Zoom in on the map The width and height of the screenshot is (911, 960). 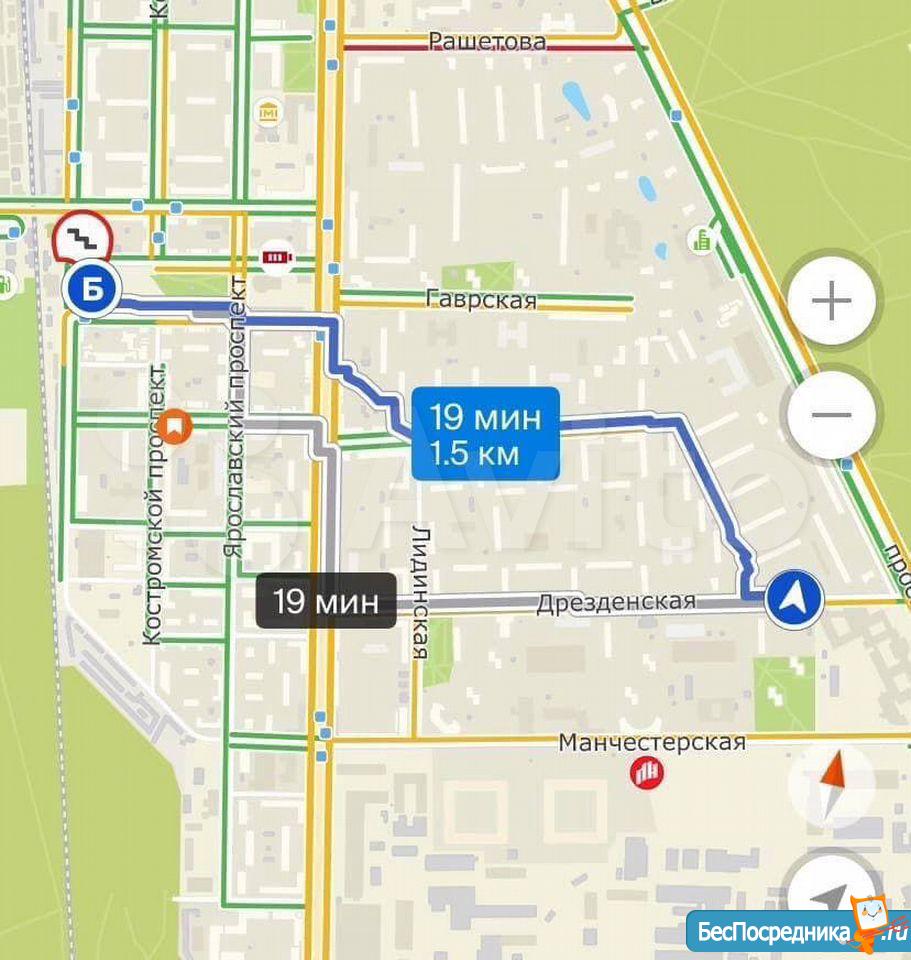pos(831,300)
